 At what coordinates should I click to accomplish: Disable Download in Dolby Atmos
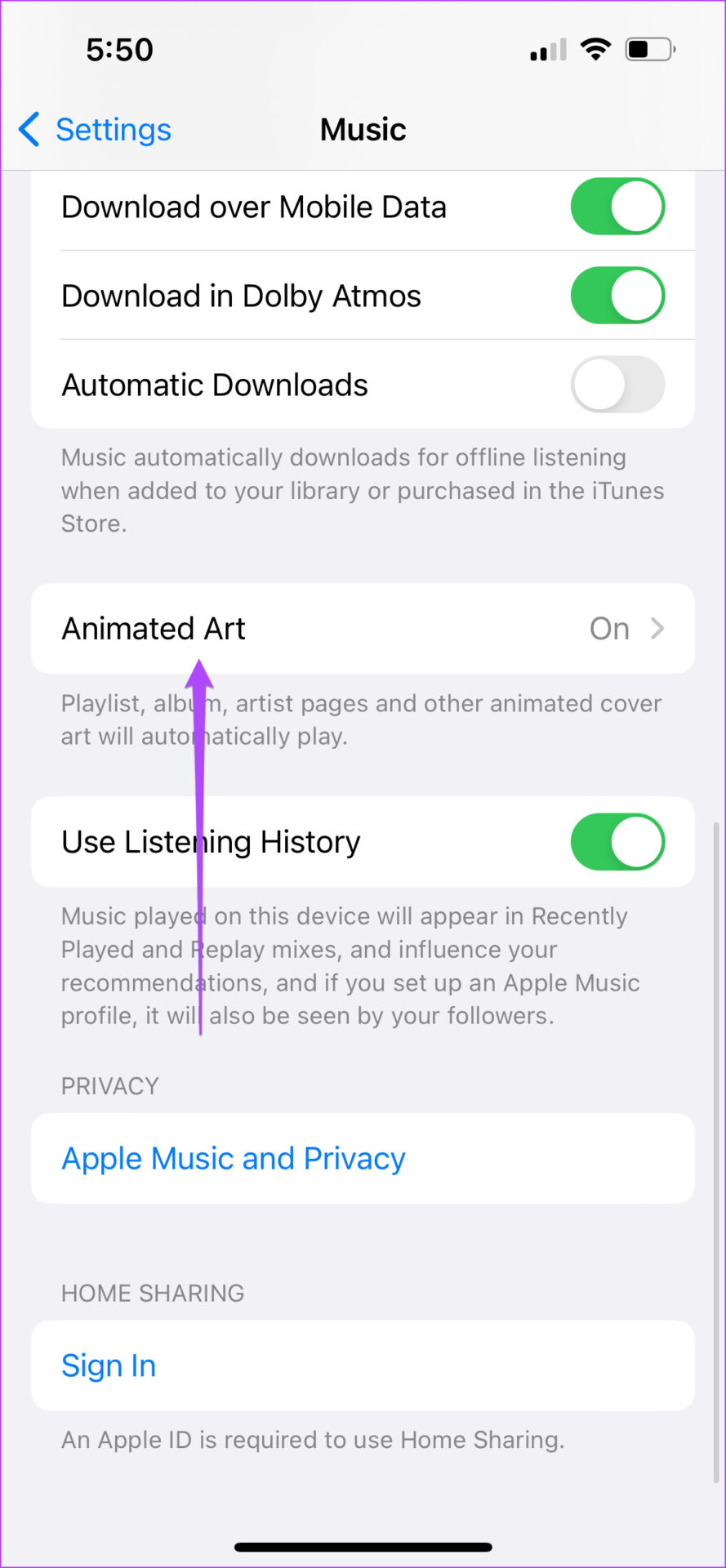pos(617,296)
